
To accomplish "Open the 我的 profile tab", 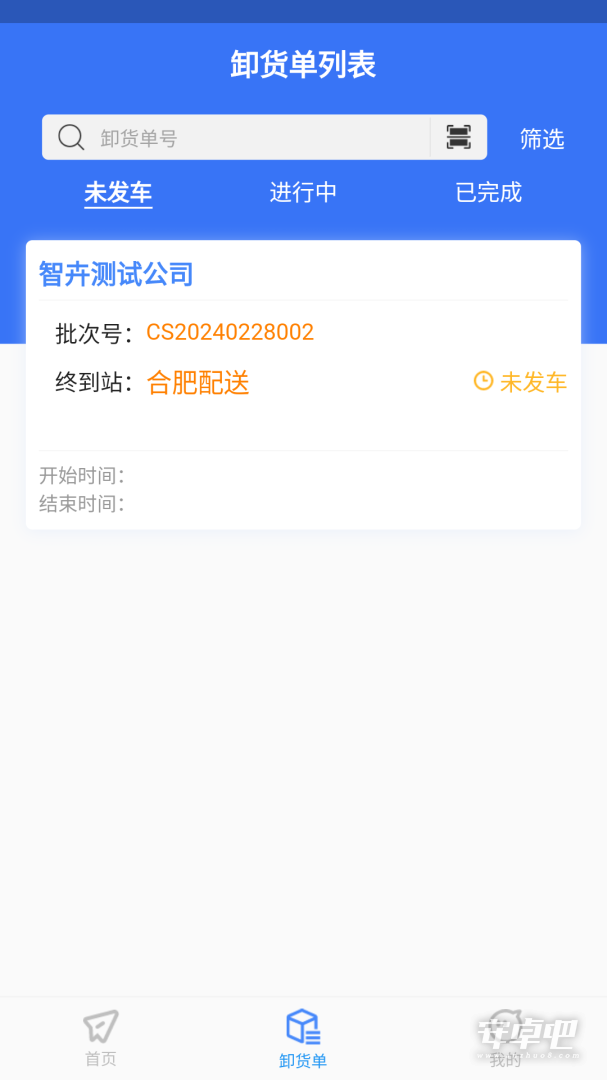I will pos(506,1038).
